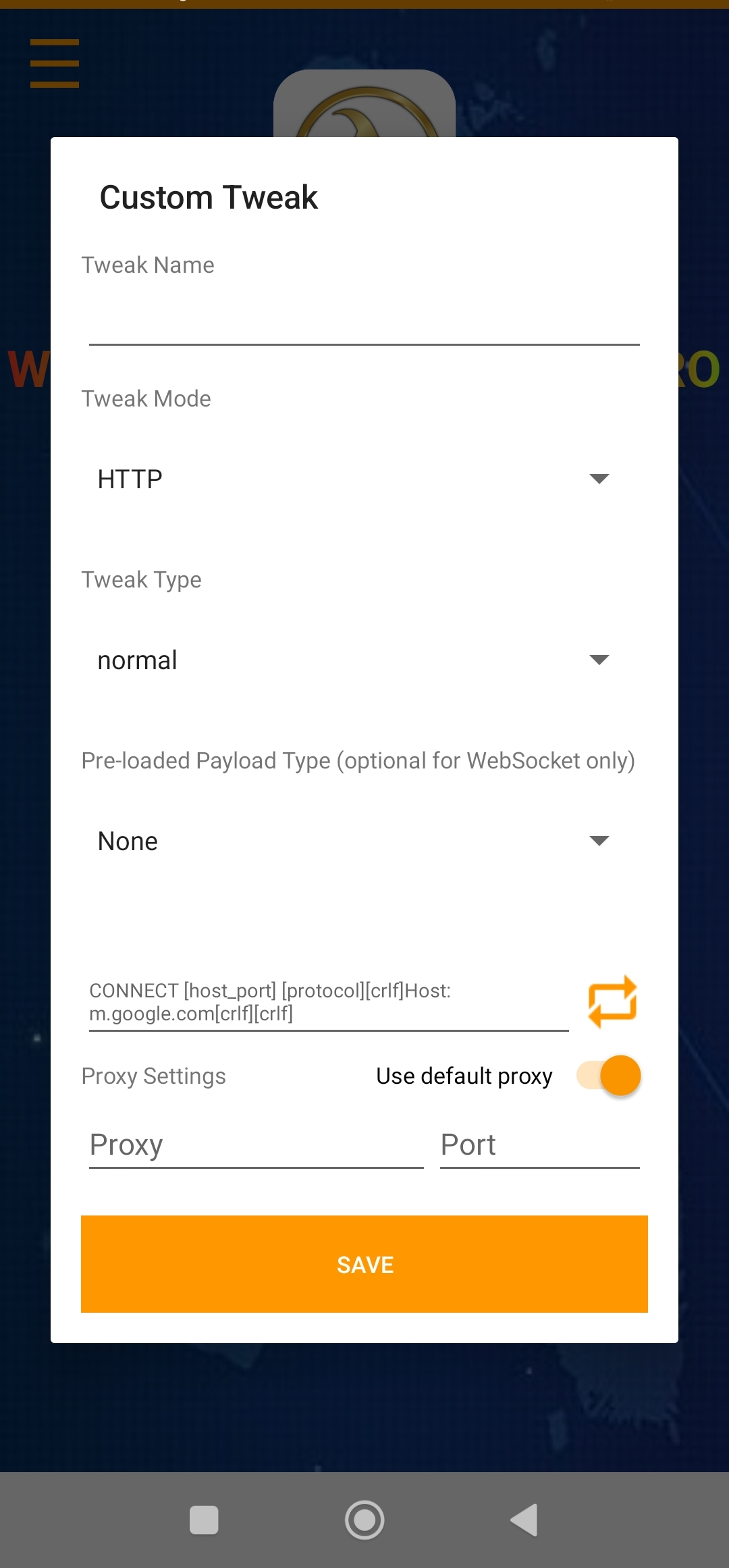Image resolution: width=729 pixels, height=1568 pixels.
Task: Go to the home screen
Action: (364, 1520)
